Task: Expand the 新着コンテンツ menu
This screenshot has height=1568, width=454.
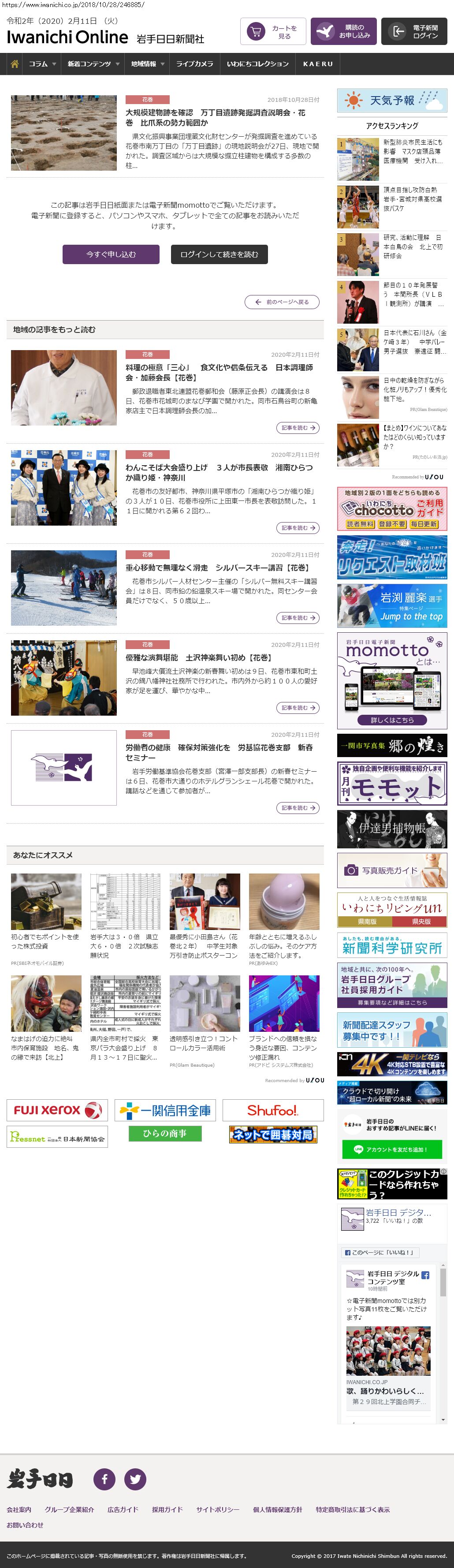Action: pos(93,64)
